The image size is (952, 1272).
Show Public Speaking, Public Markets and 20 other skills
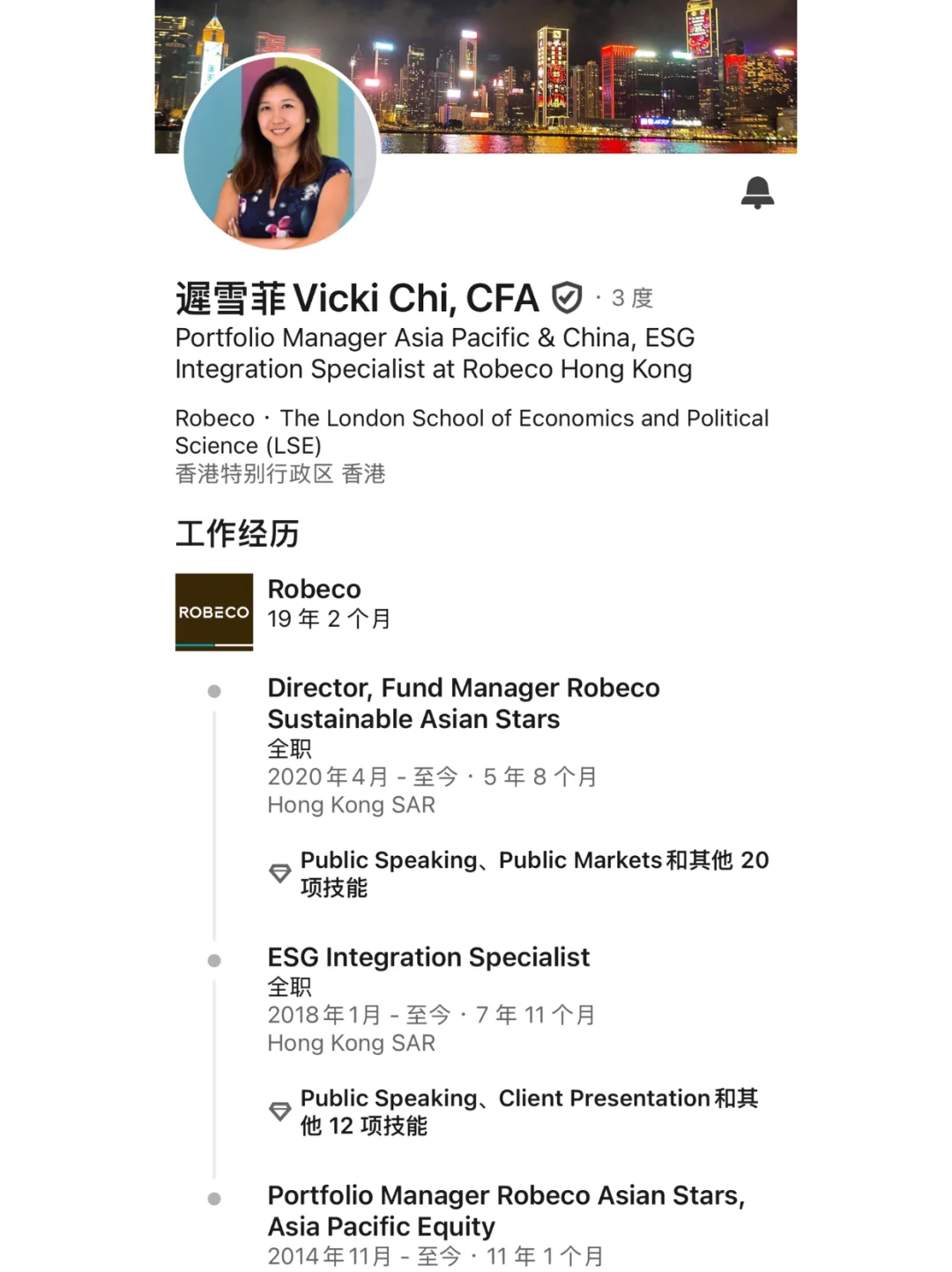pyautogui.click(x=518, y=874)
